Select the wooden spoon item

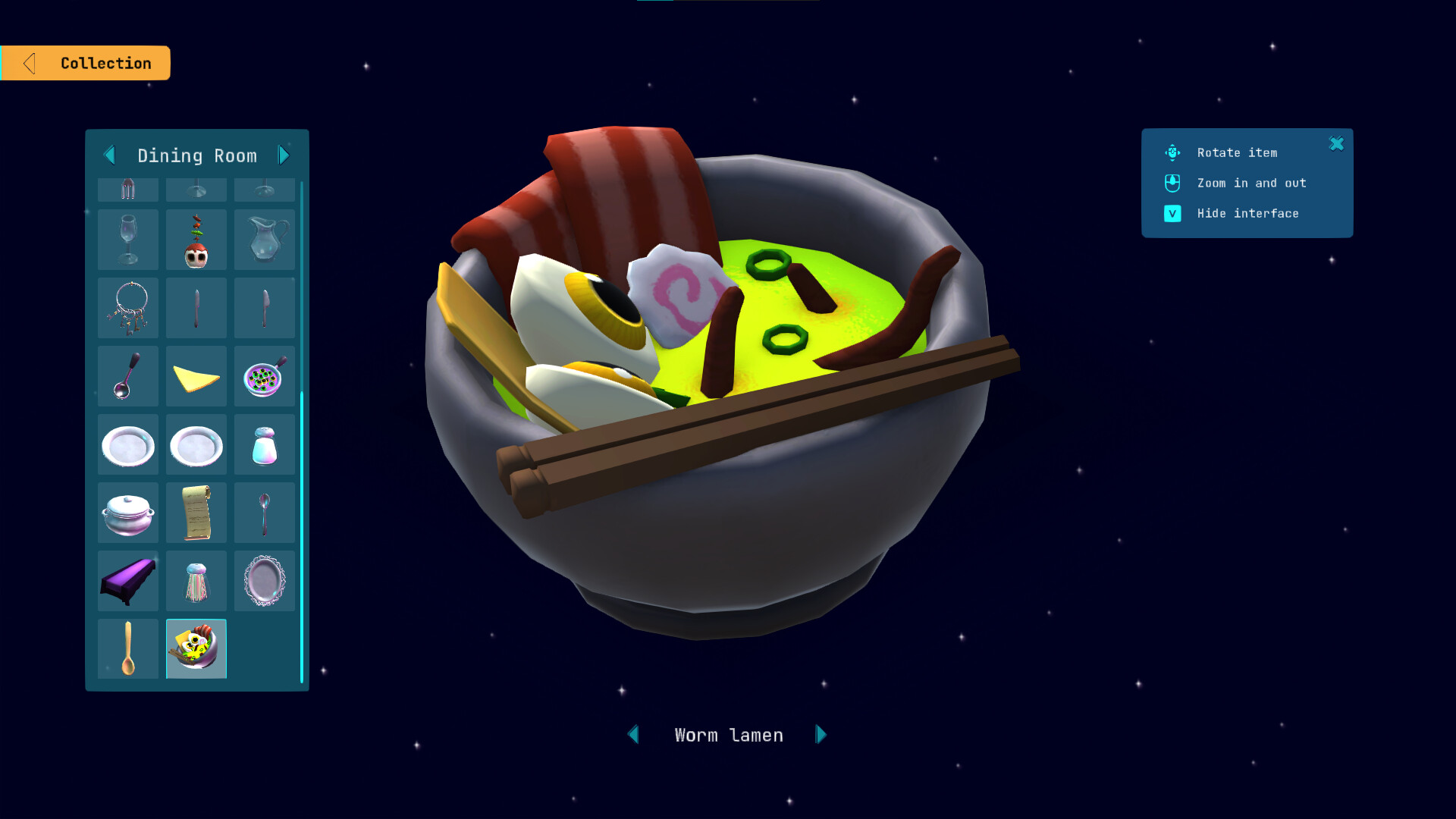click(128, 649)
